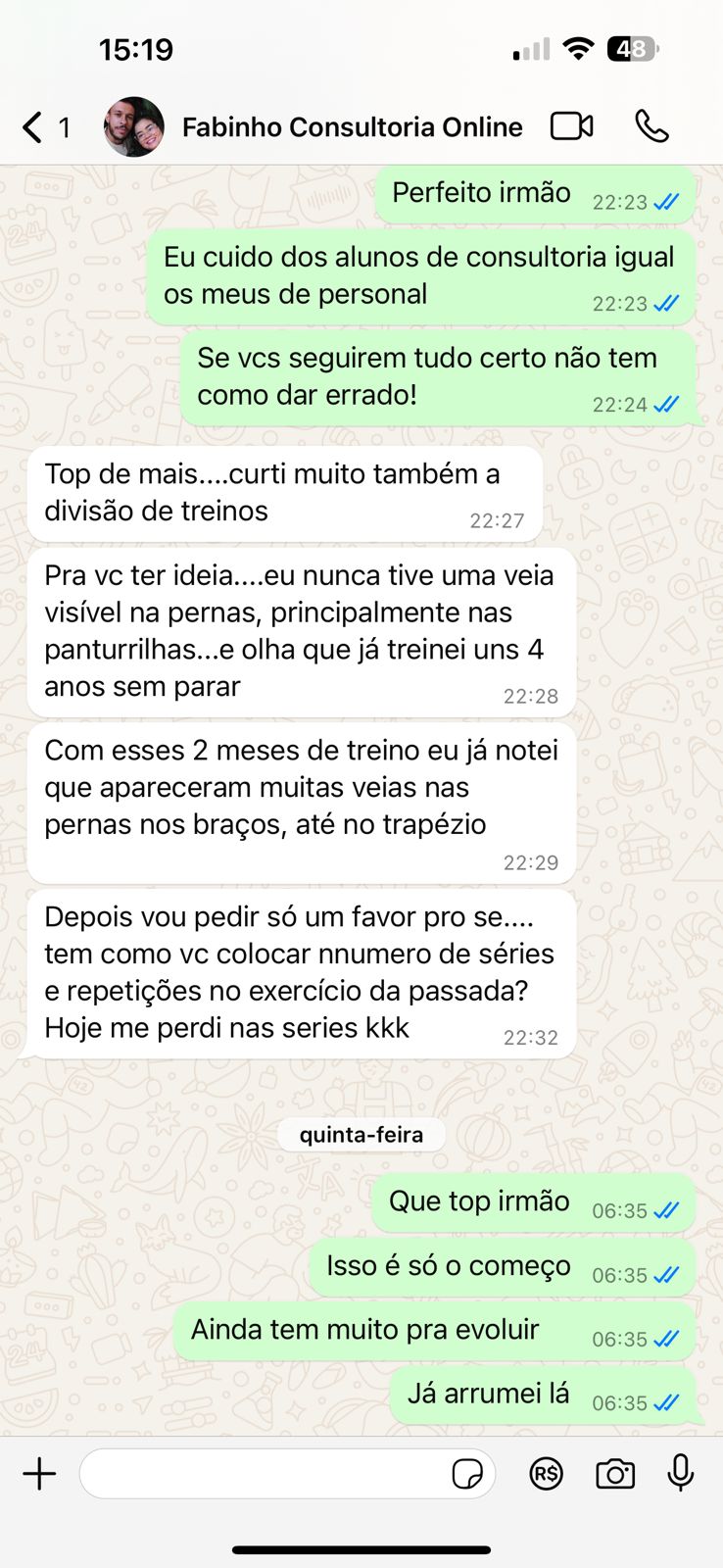The width and height of the screenshot is (723, 1568).
Task: Open the R$ payment option
Action: click(546, 1474)
